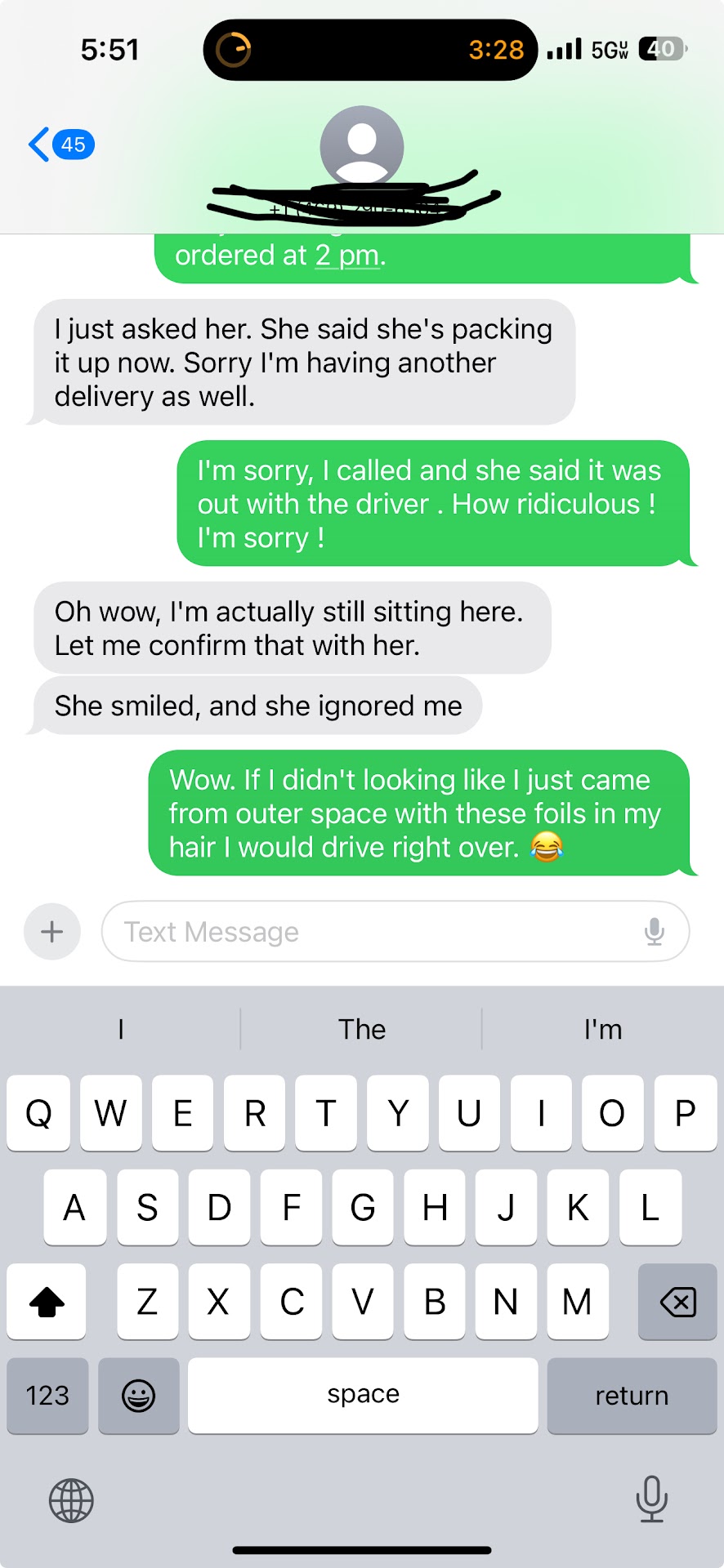
Task: Switch keyboard language with the globe icon
Action: pos(71,1500)
